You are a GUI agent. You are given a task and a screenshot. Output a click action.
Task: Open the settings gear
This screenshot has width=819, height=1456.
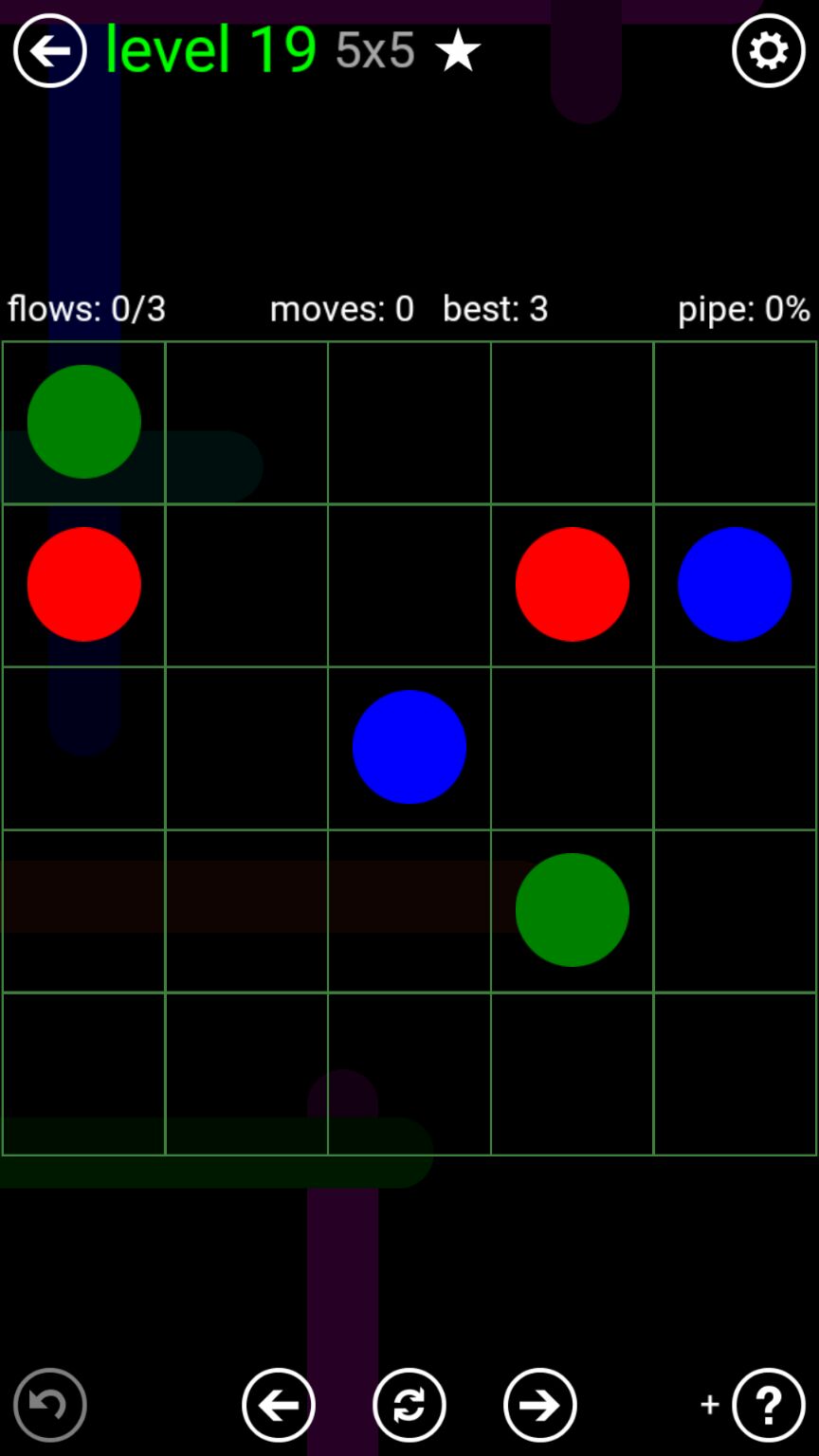coord(768,51)
